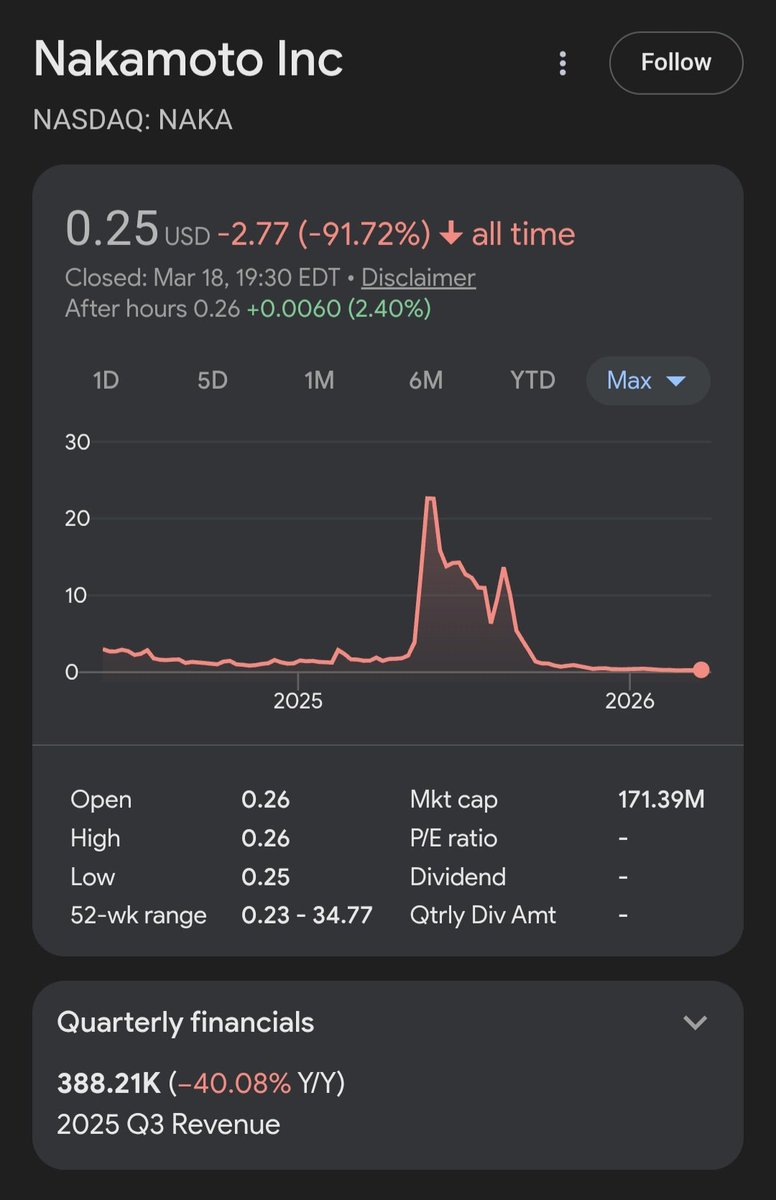
Task: Open the Disclaimer link
Action: pos(418,277)
